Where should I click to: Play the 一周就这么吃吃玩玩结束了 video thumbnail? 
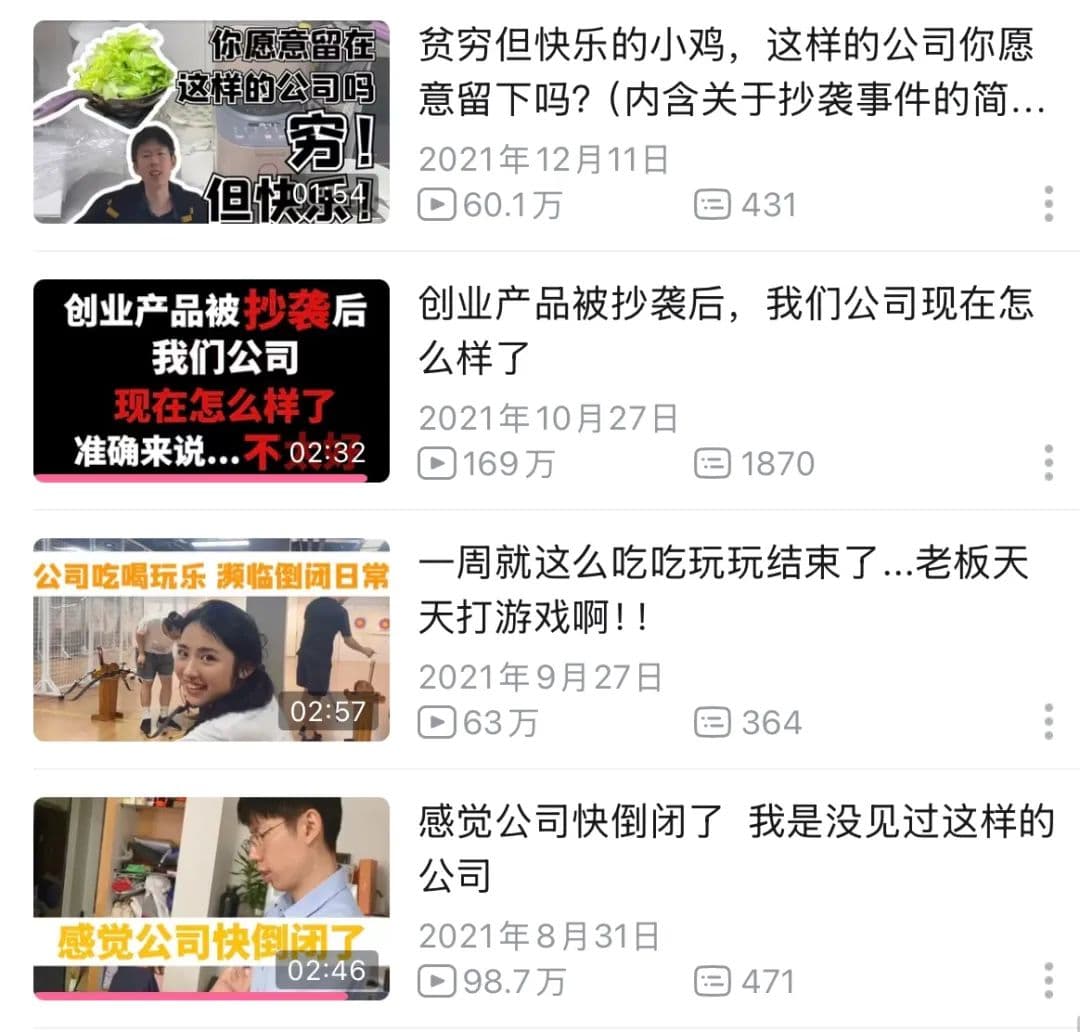tap(211, 640)
